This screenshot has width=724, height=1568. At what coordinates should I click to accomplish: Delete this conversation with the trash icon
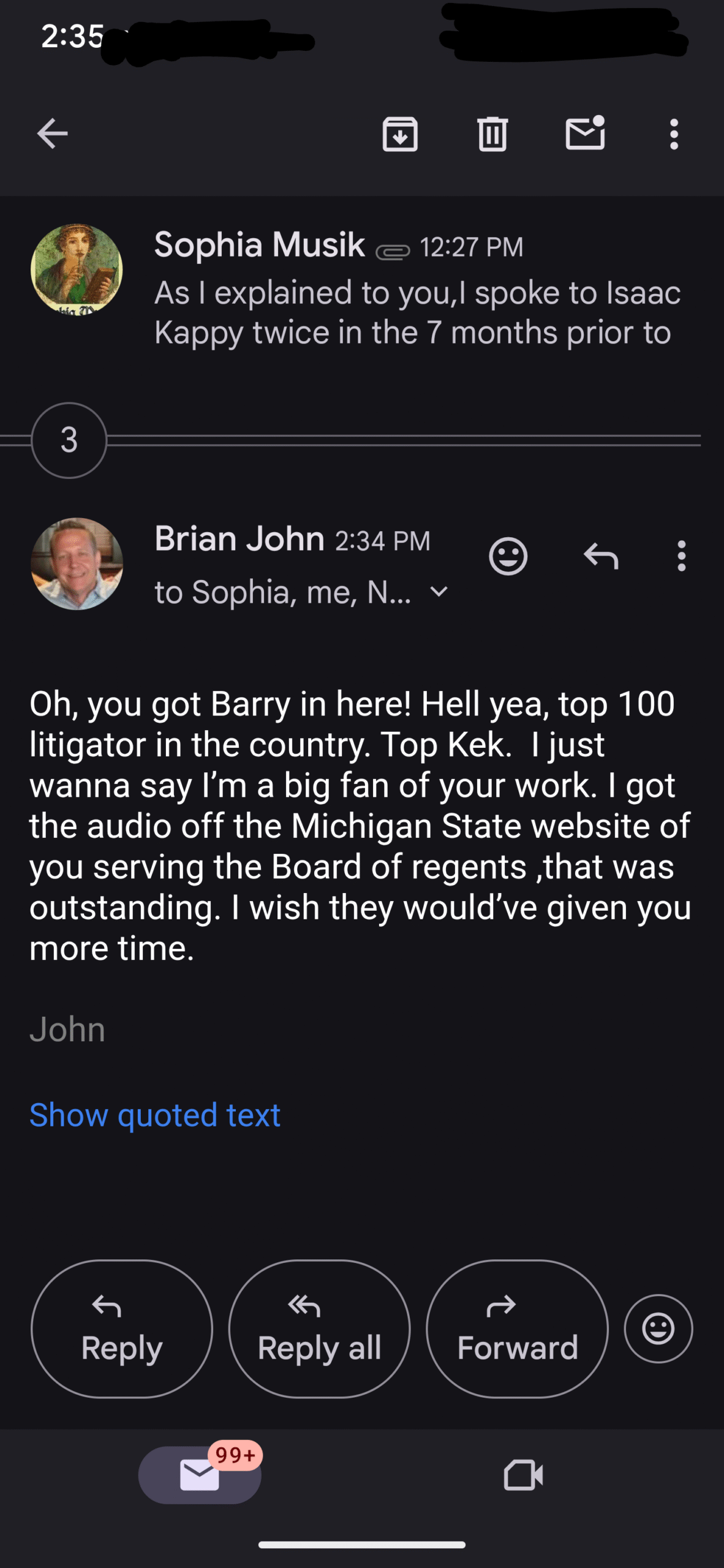pos(492,134)
